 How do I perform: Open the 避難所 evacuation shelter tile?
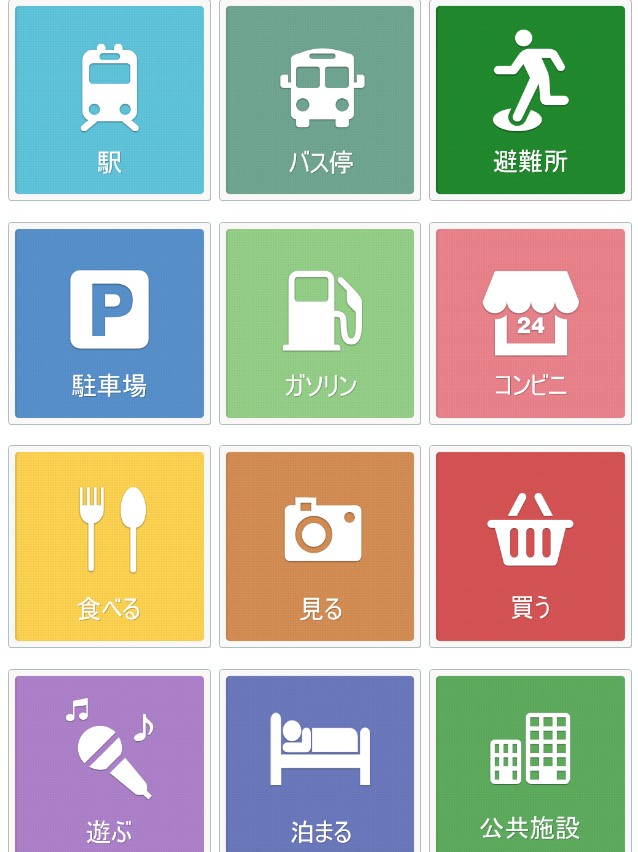pyautogui.click(x=530, y=100)
